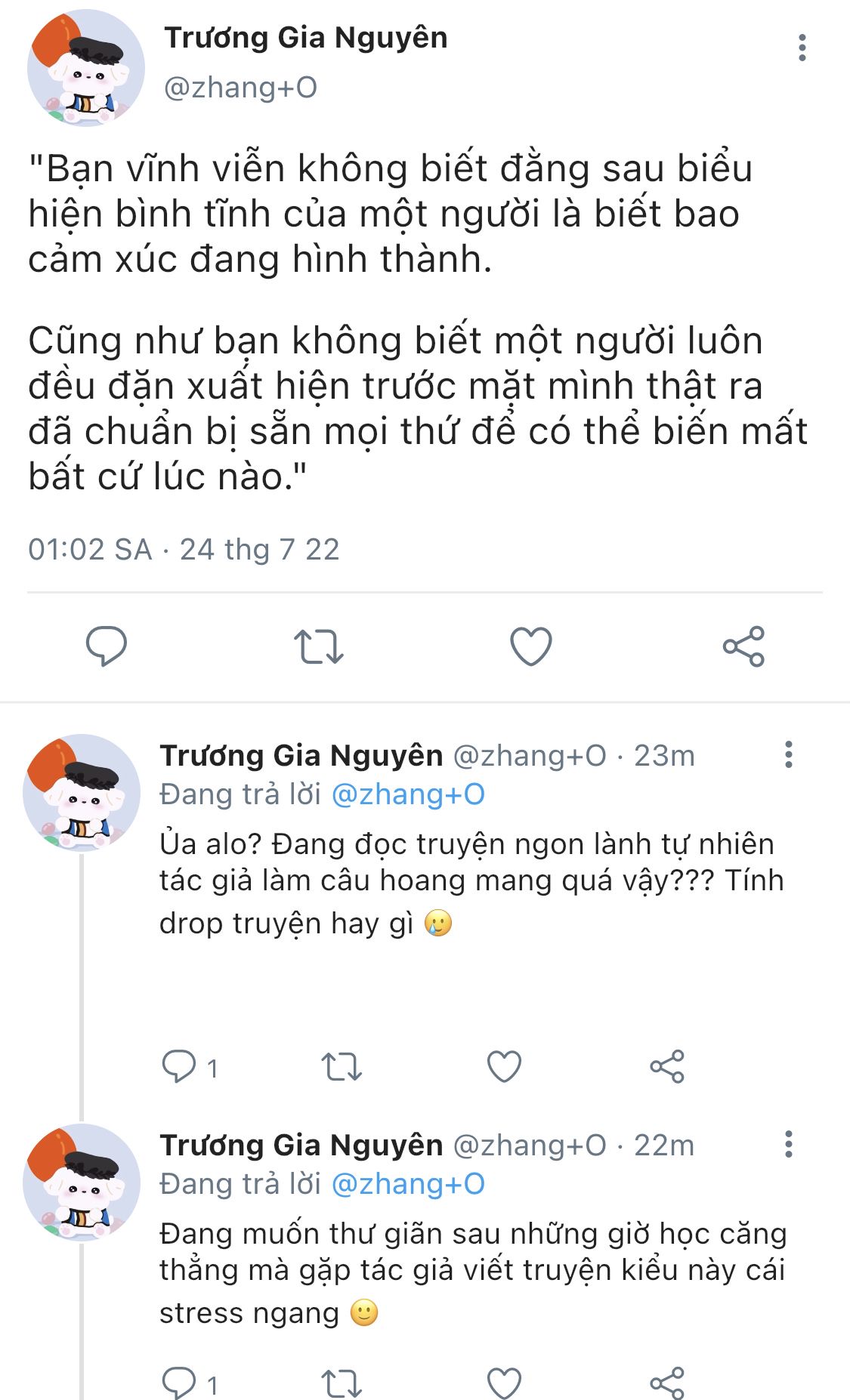Retweet the main quote tweet
Viewport: 850px width, 1400px height.
pos(318,647)
